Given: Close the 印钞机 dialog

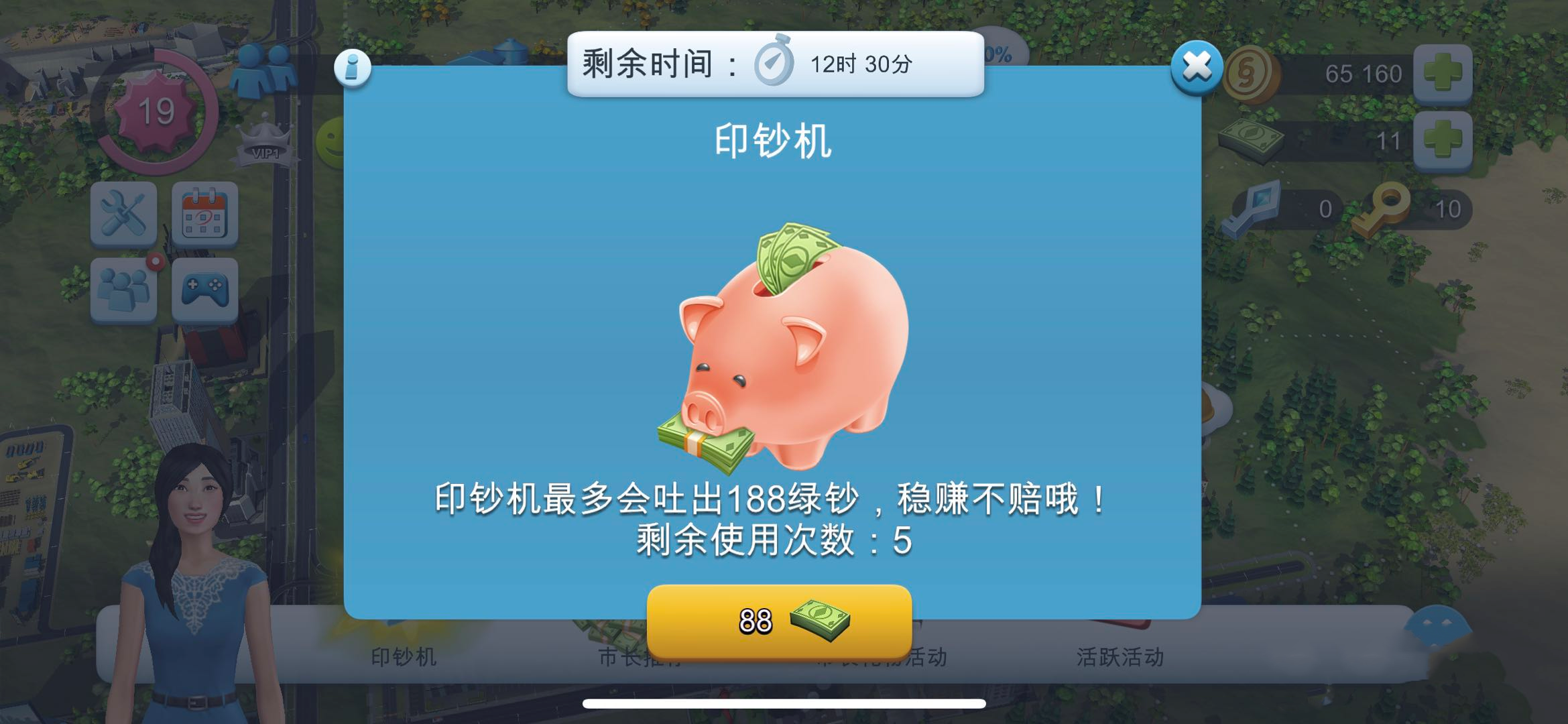Looking at the screenshot, I should tap(1197, 67).
